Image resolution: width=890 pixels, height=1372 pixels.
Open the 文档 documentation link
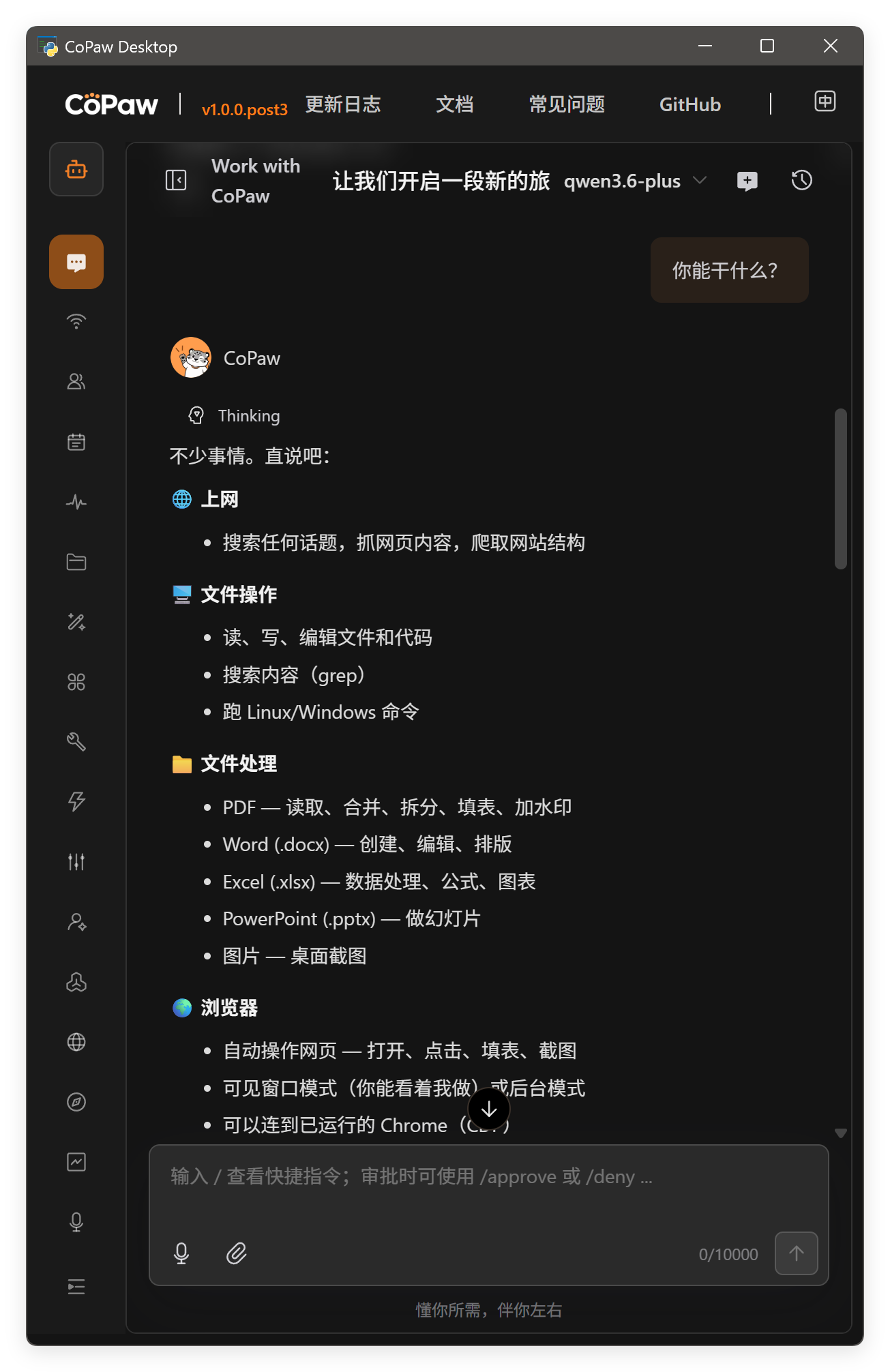click(x=454, y=104)
